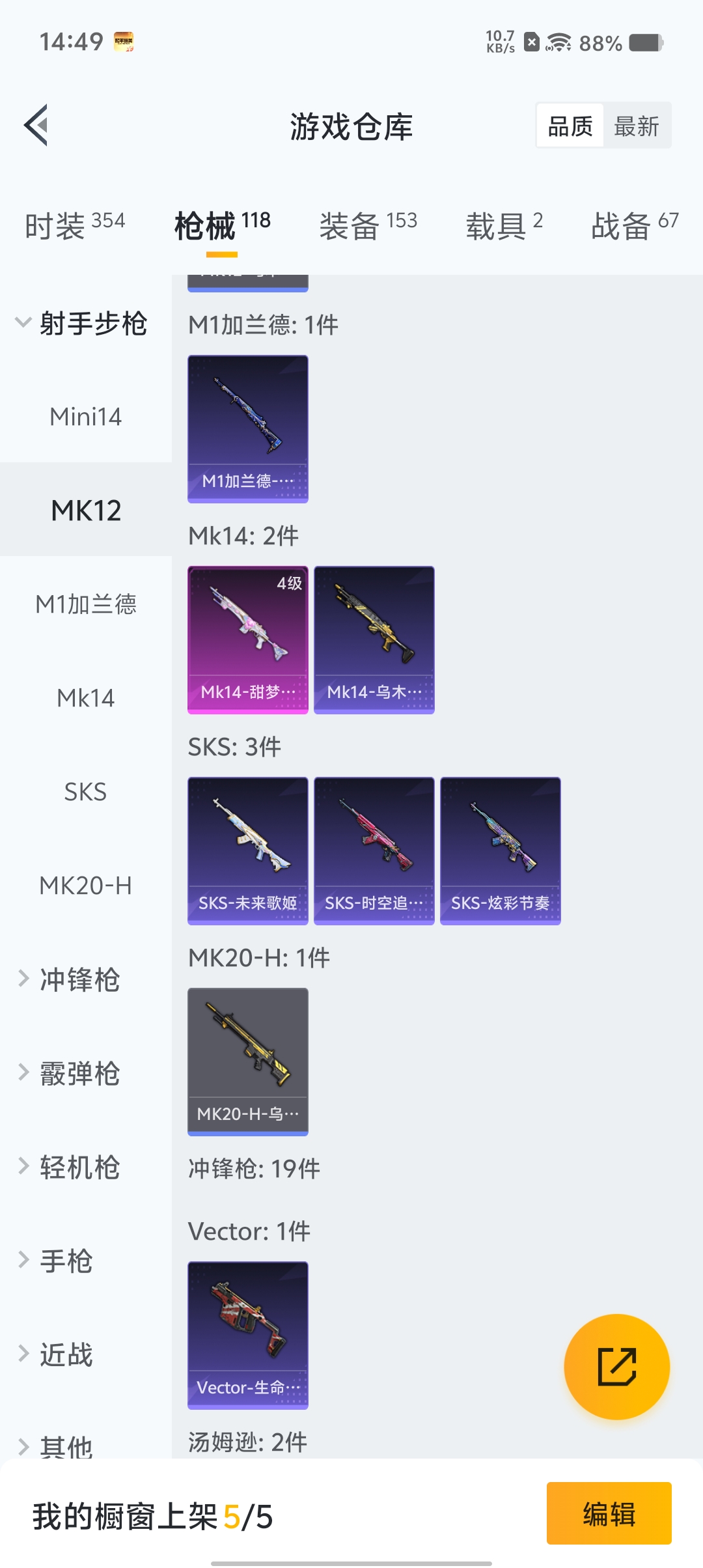Expand the 霰弹枪 category
This screenshot has width=703, height=1568.
[78, 1073]
